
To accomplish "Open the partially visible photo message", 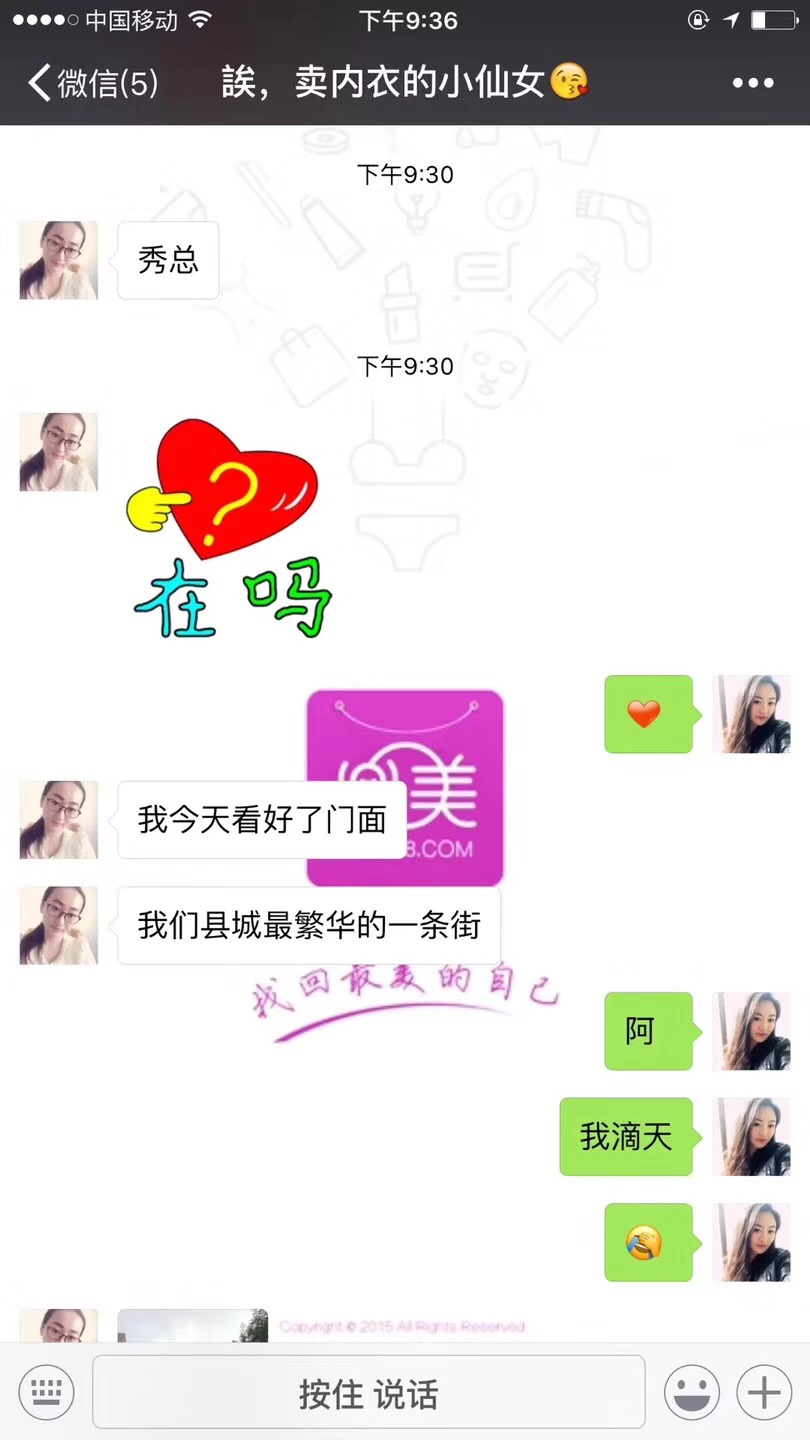I will (x=193, y=1325).
